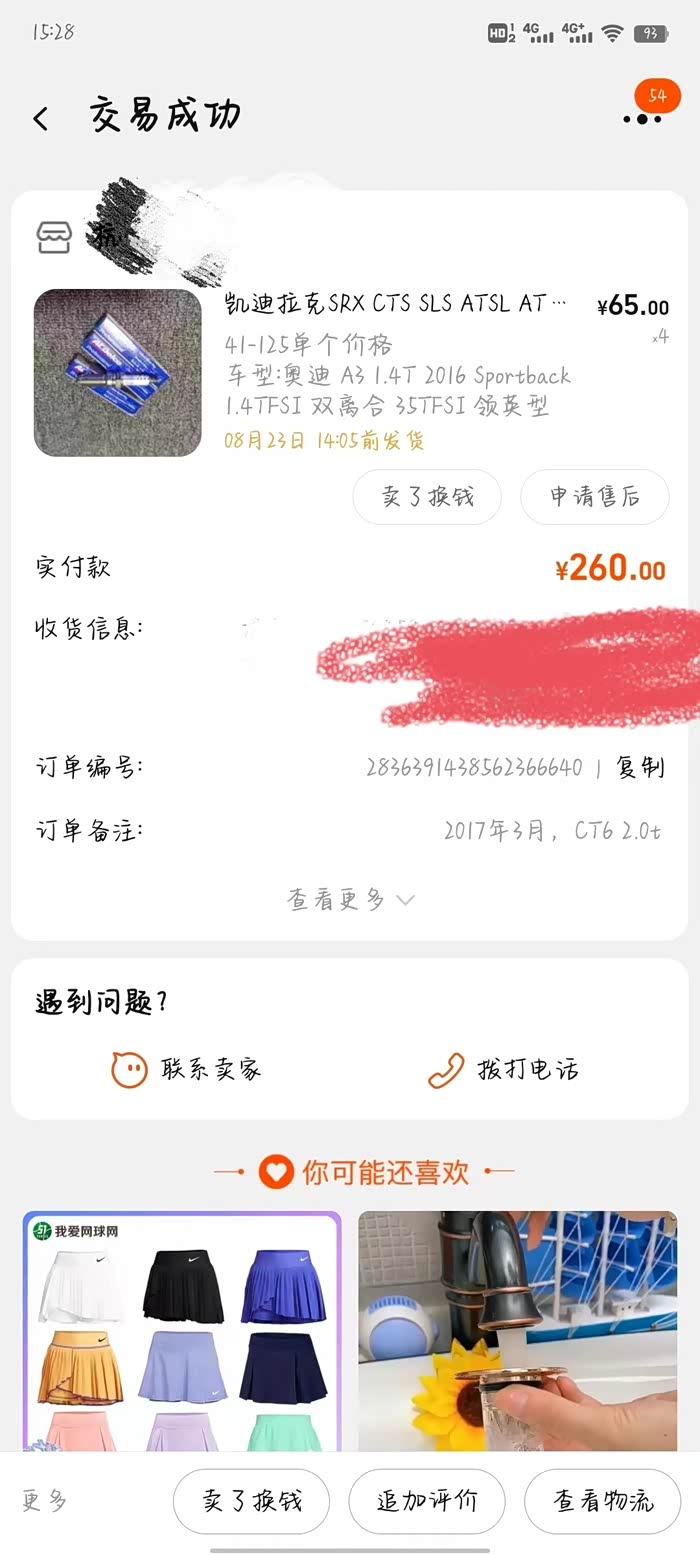Viewport: 700px width, 1555px height.
Task: Call the seller using 拨打电话
Action: [503, 1069]
